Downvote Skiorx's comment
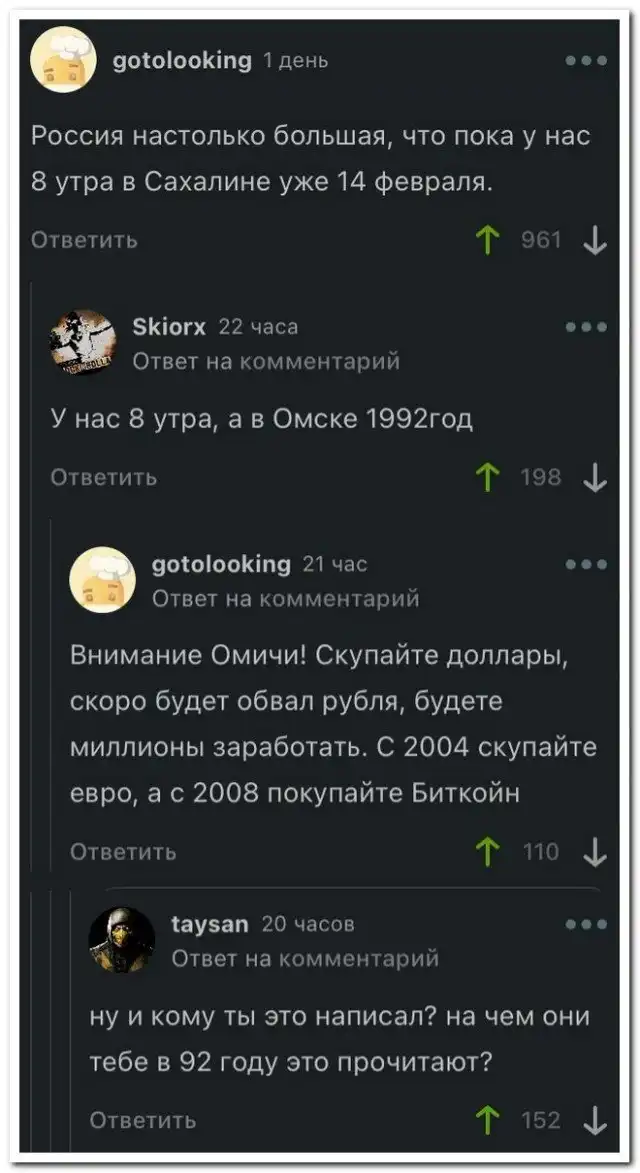The height and width of the screenshot is (1173, 640). click(x=595, y=478)
